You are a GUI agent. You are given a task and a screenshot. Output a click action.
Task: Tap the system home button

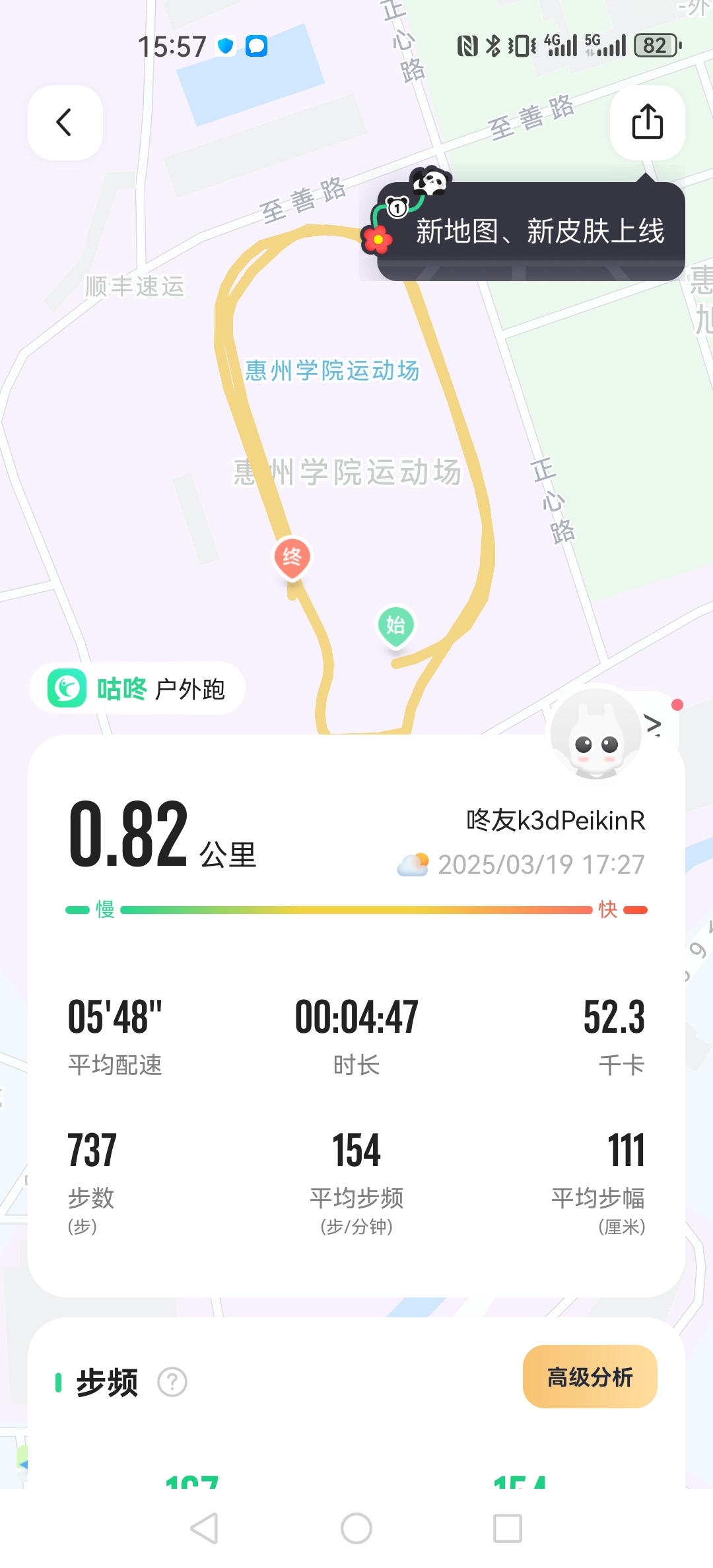pyautogui.click(x=356, y=1528)
